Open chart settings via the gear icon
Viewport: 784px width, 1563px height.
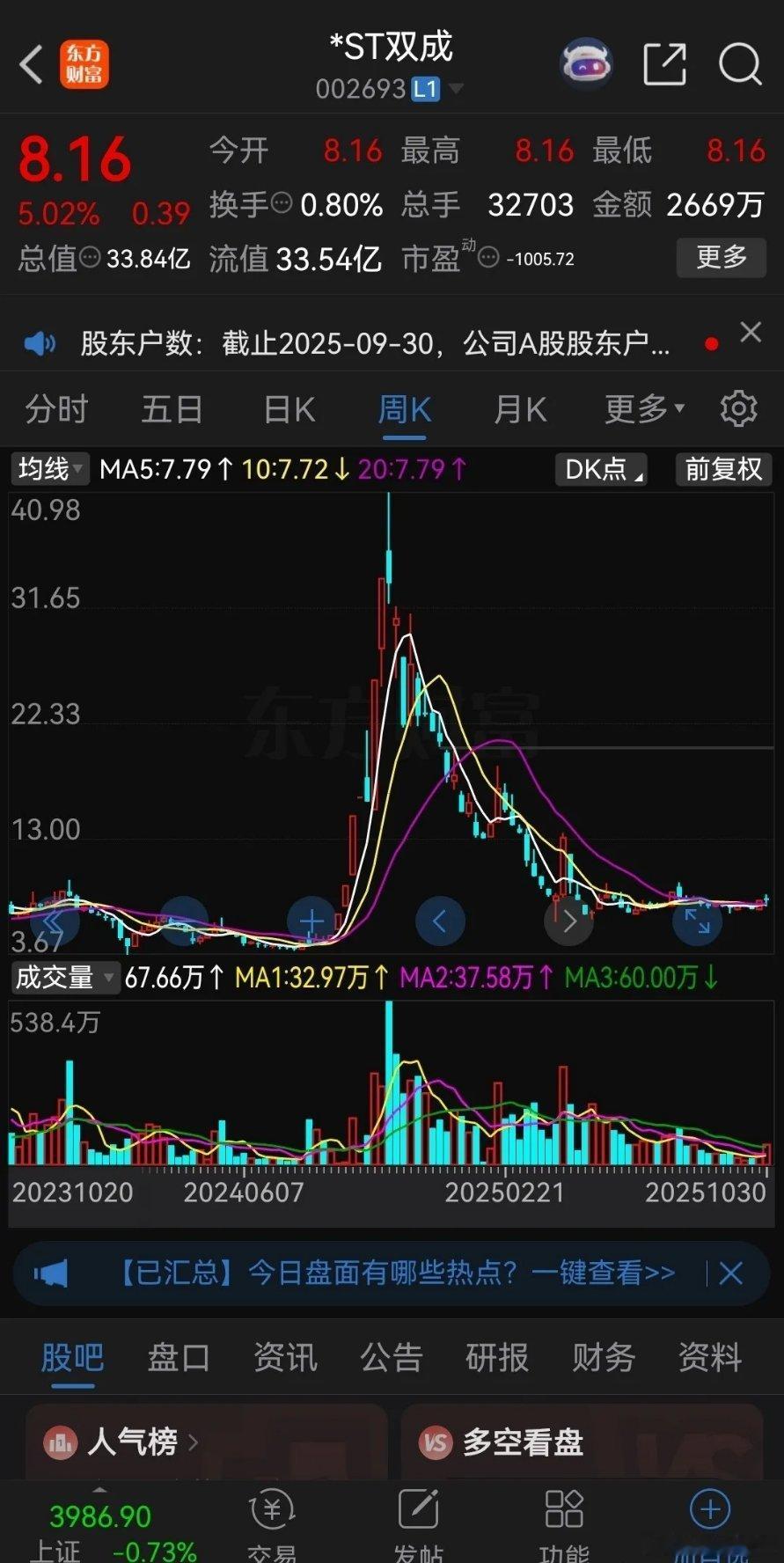[737, 408]
